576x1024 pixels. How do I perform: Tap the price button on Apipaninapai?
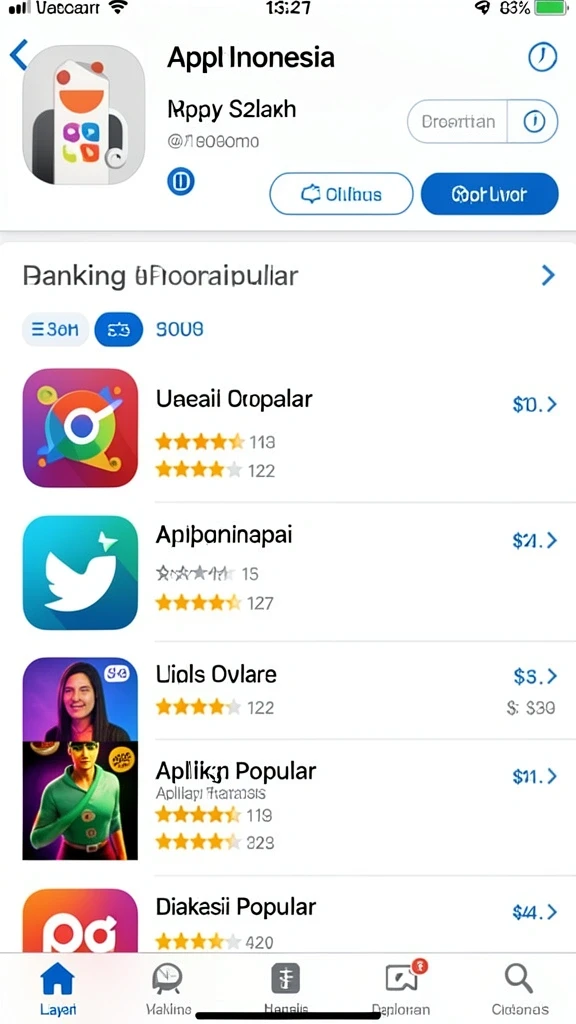coord(535,540)
